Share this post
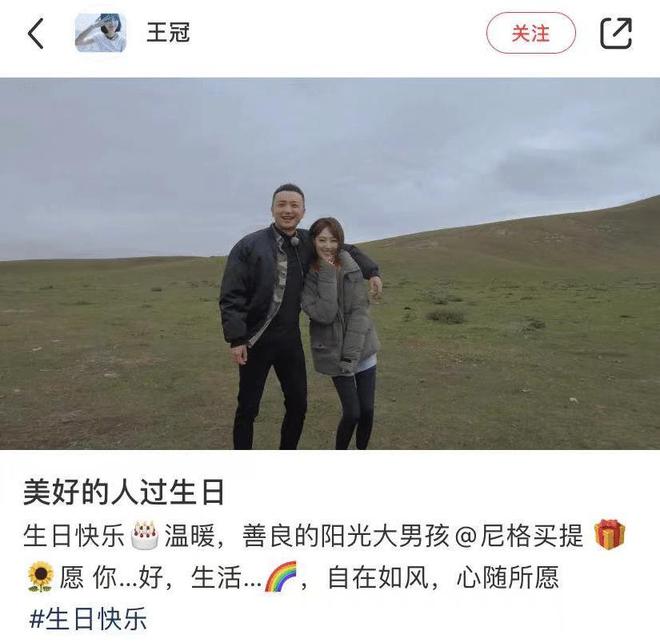The image size is (660, 643). tap(616, 33)
